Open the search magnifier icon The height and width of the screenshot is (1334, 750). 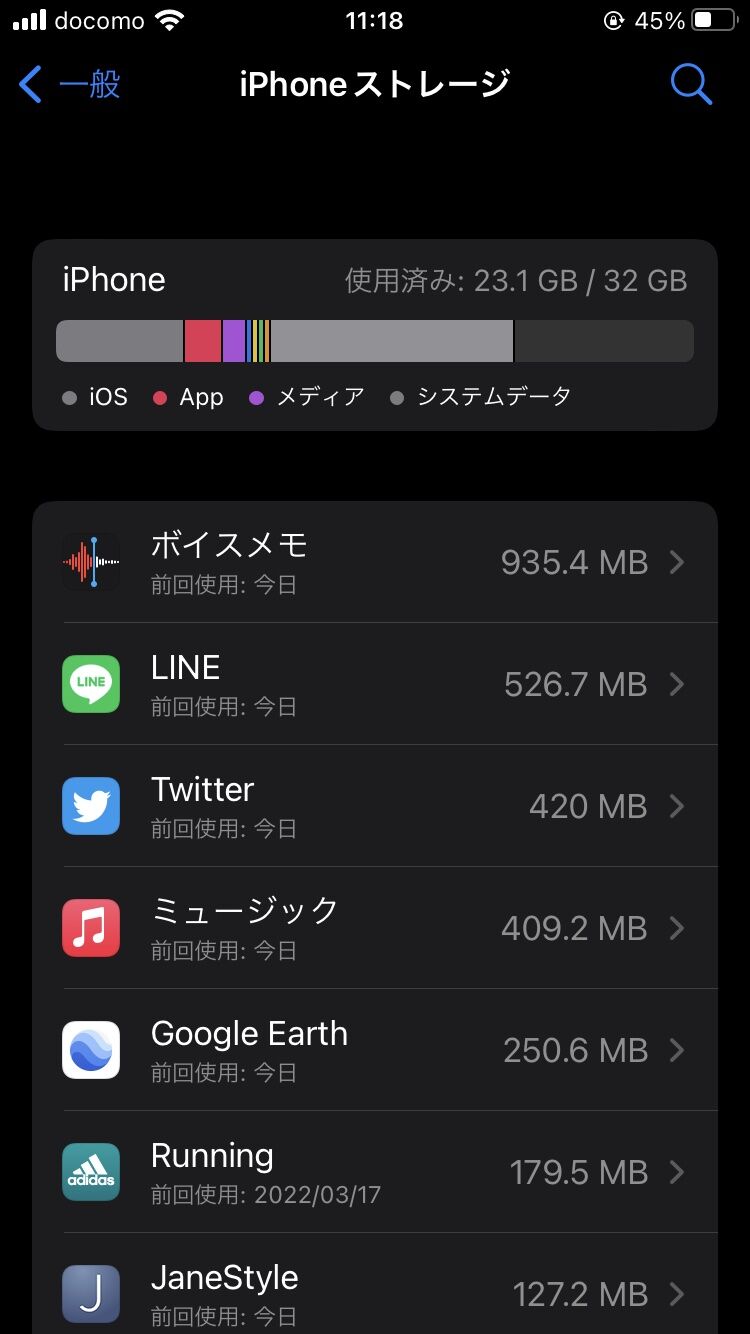(691, 84)
